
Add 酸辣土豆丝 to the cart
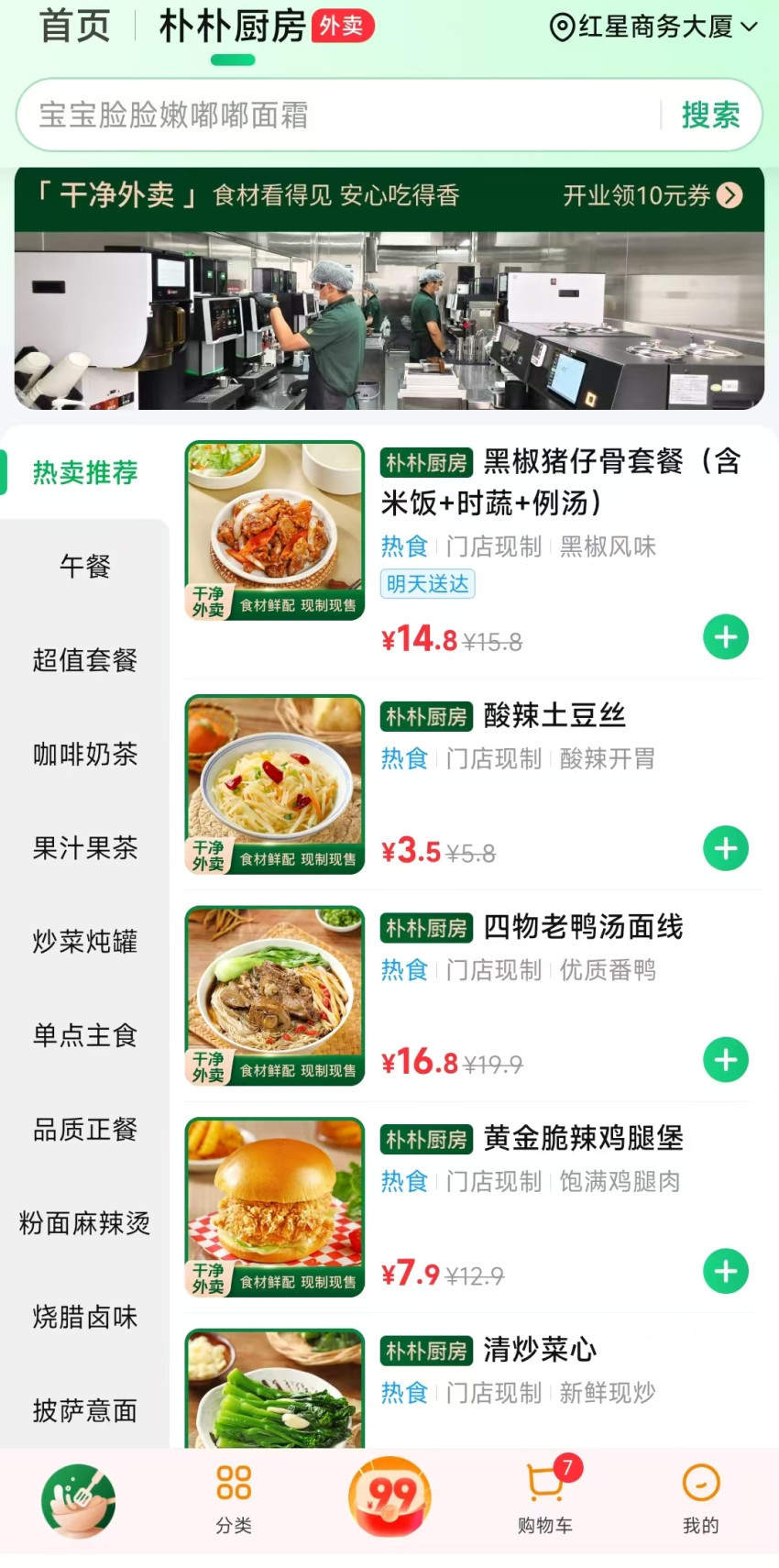coord(726,849)
